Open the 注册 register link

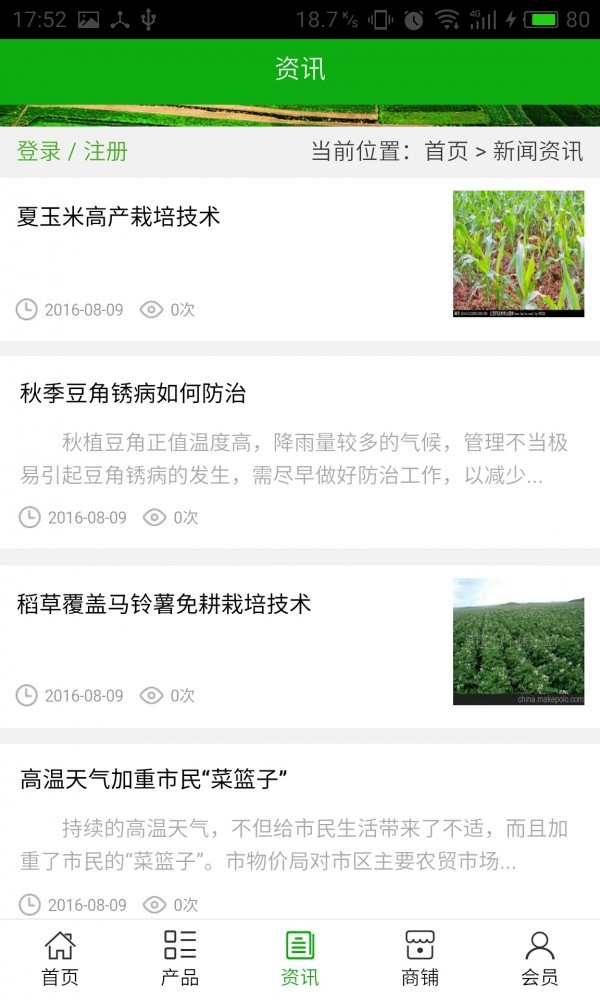[x=106, y=151]
